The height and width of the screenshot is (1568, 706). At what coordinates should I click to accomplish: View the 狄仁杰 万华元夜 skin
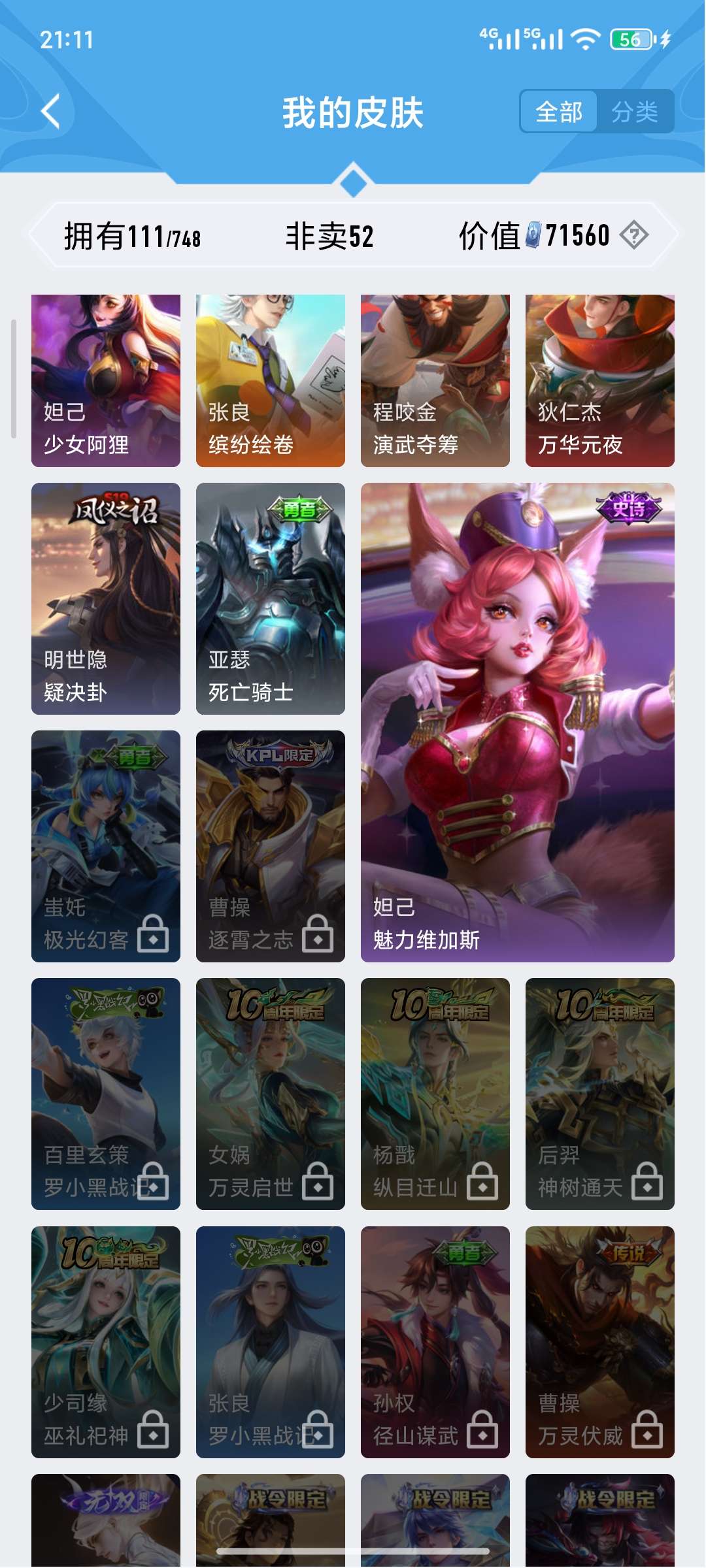click(x=600, y=380)
